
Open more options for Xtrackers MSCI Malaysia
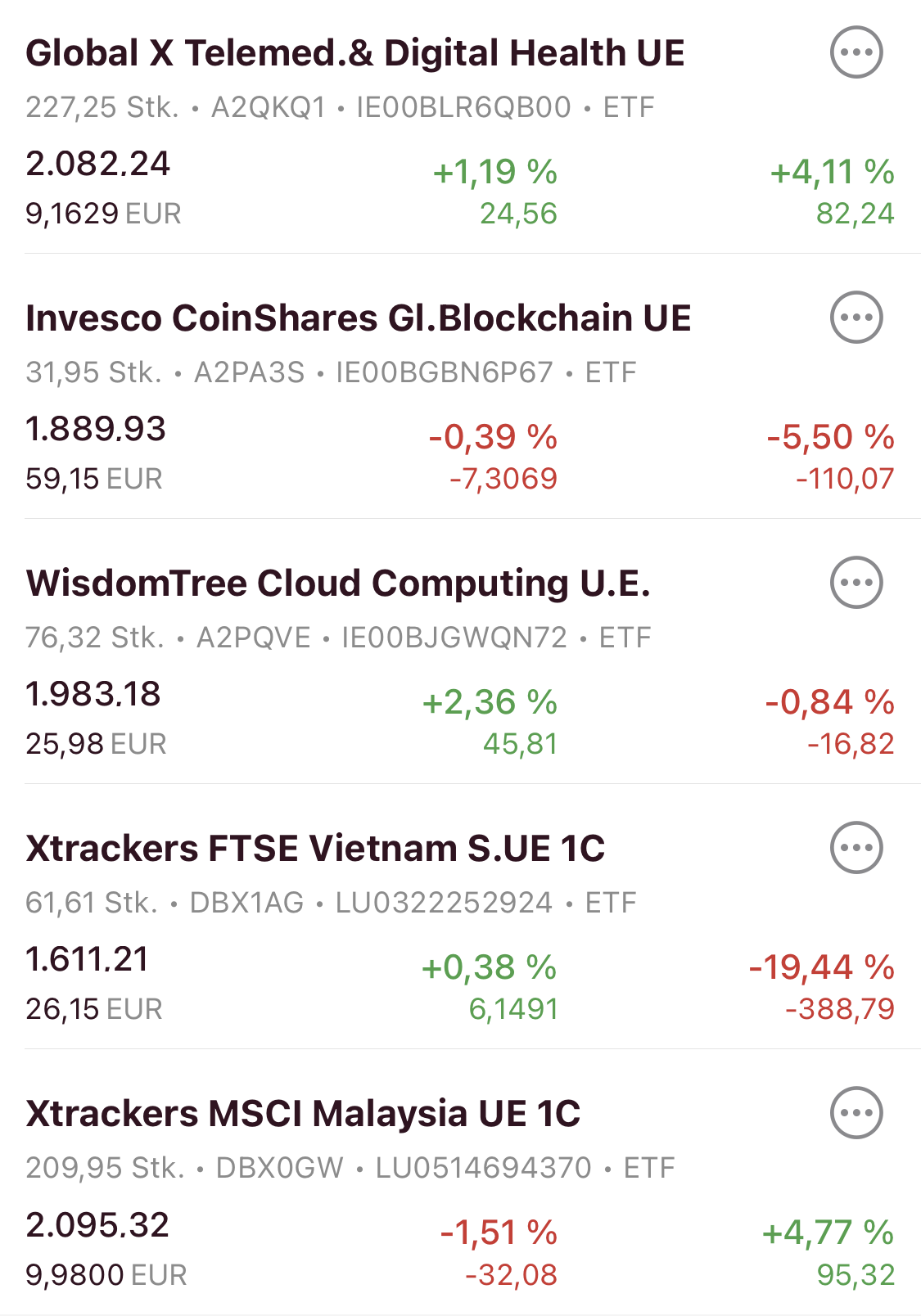click(x=856, y=1113)
